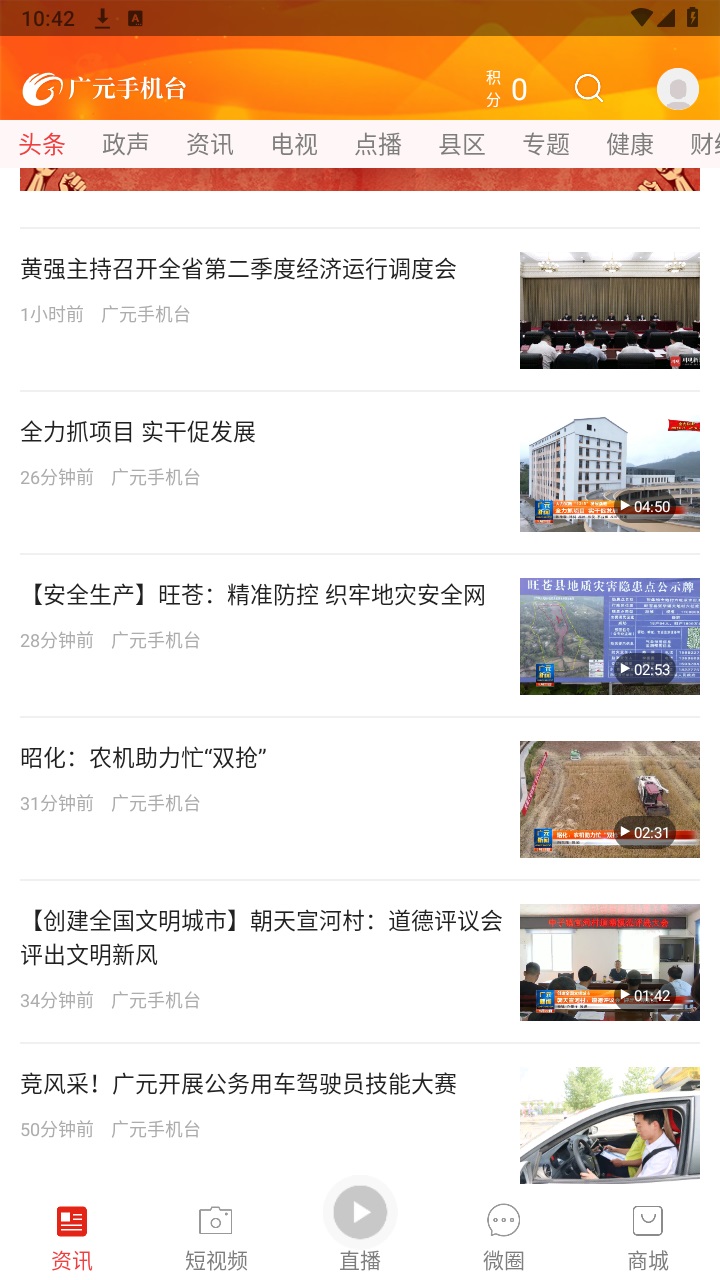Play the 昭化 farming machinery video
Screen dimensions: 720x1280
609,798
